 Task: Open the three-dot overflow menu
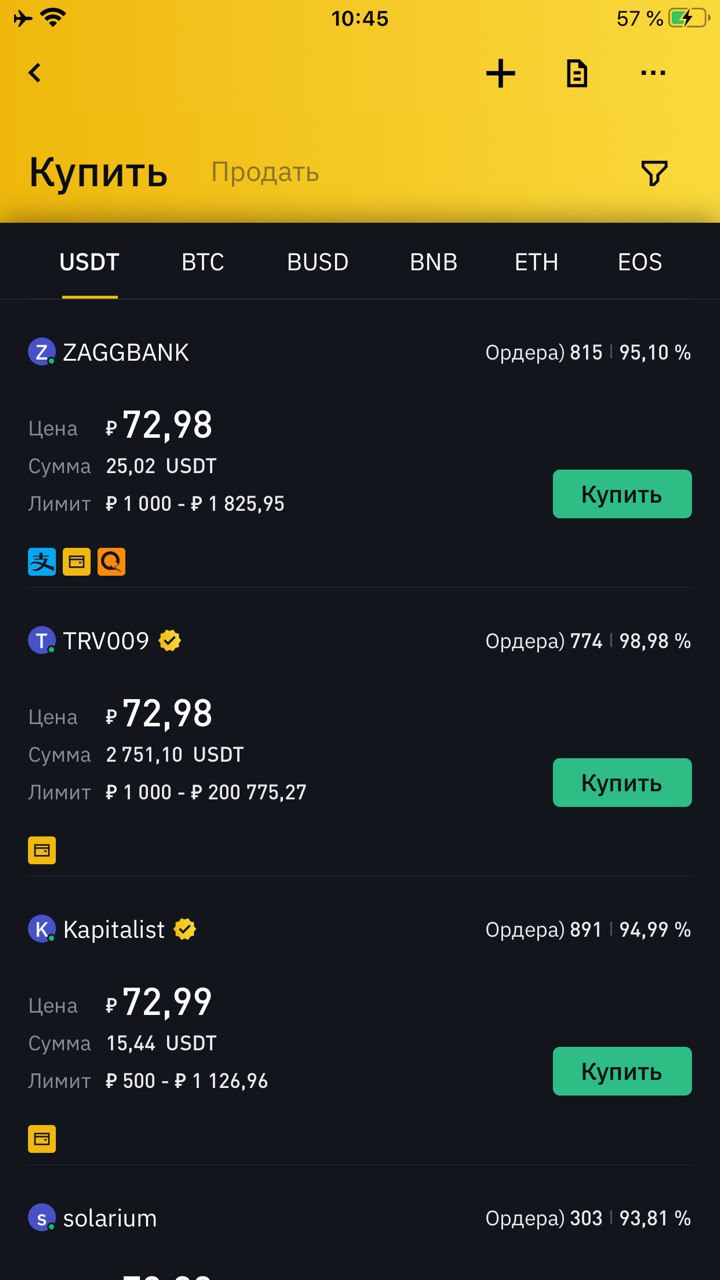pyautogui.click(x=653, y=73)
